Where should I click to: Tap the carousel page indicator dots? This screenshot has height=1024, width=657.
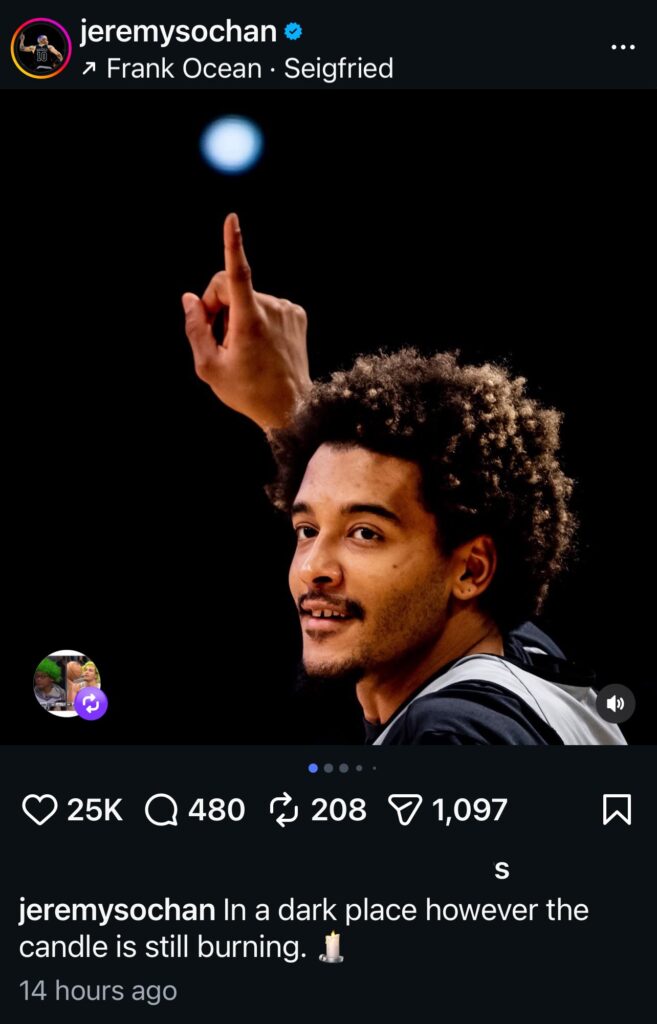[x=342, y=768]
